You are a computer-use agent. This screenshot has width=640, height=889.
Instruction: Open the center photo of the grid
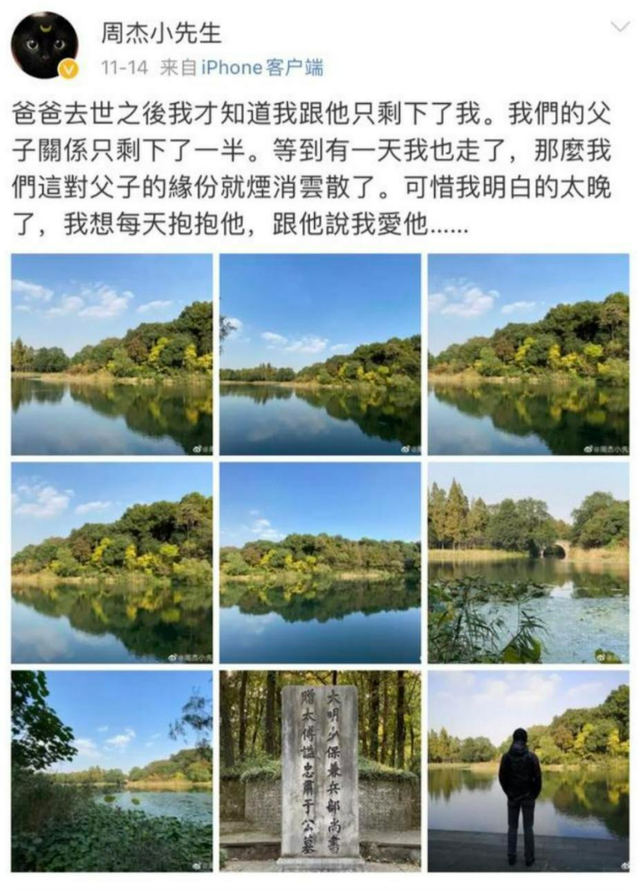[320, 562]
